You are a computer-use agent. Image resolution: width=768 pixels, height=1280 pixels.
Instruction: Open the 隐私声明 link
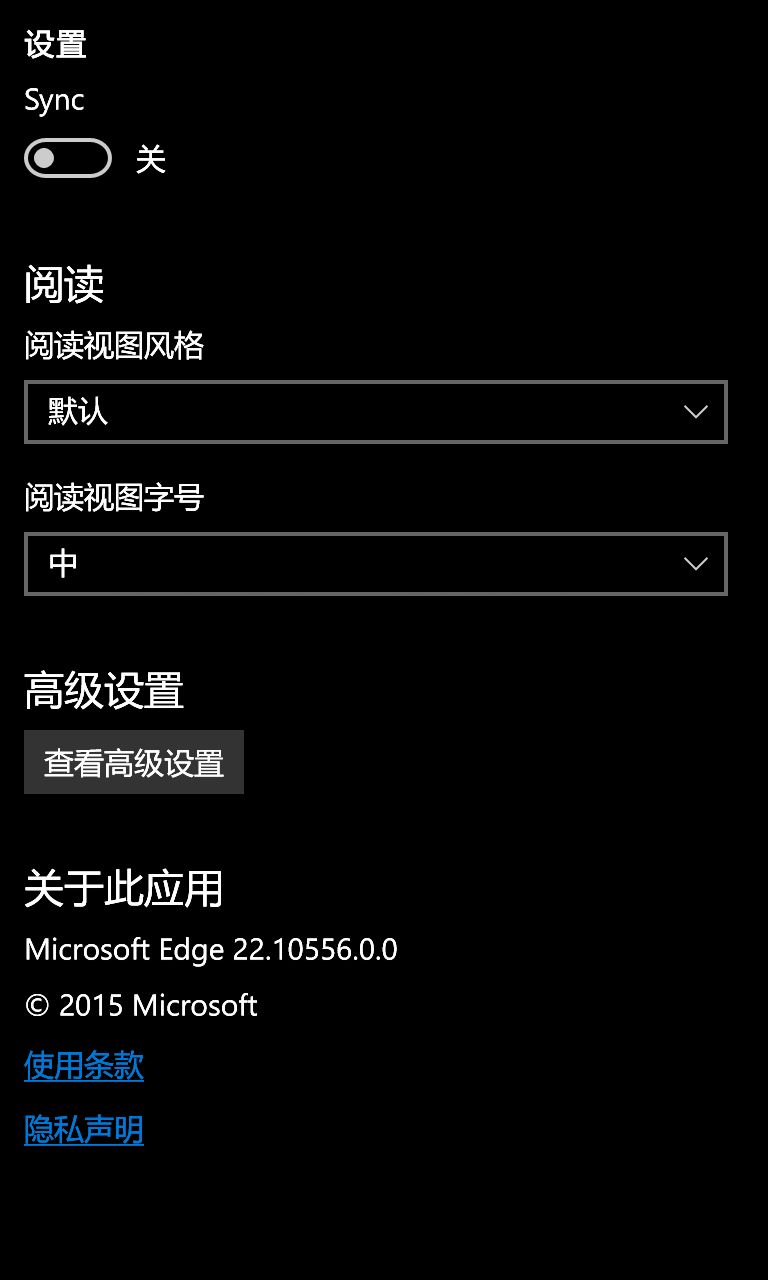[84, 1130]
